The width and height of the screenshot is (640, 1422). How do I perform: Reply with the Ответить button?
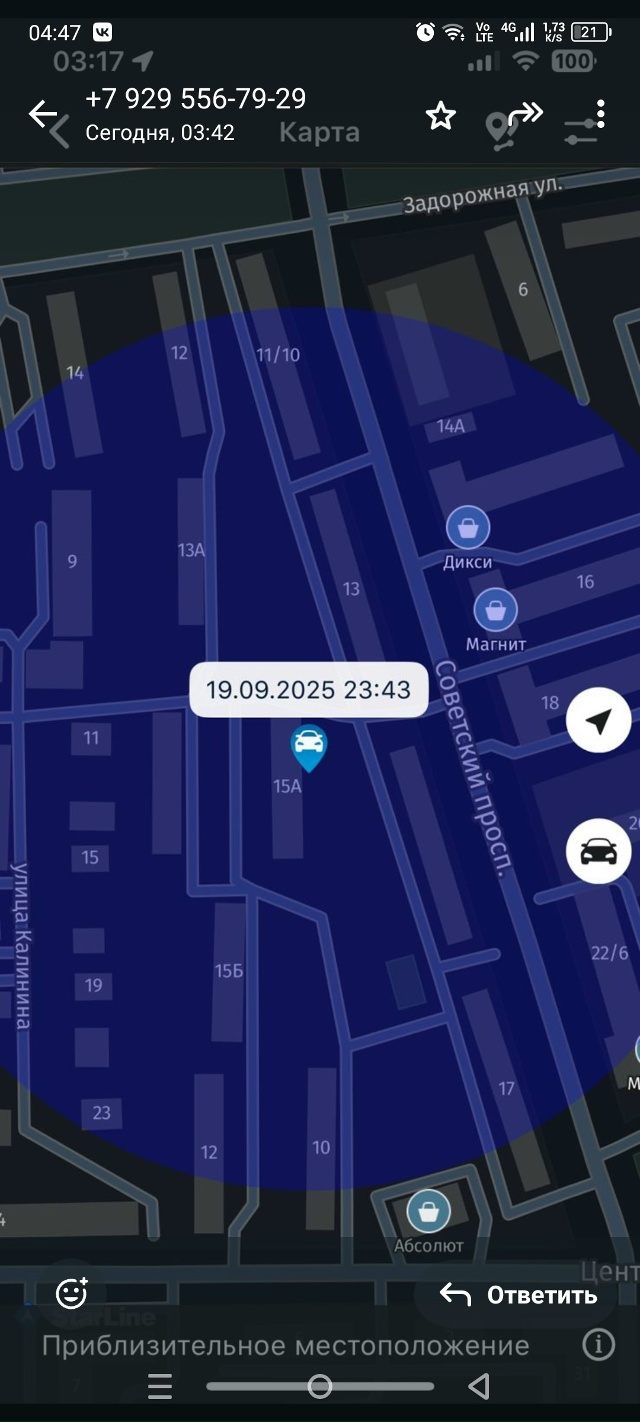point(519,1295)
